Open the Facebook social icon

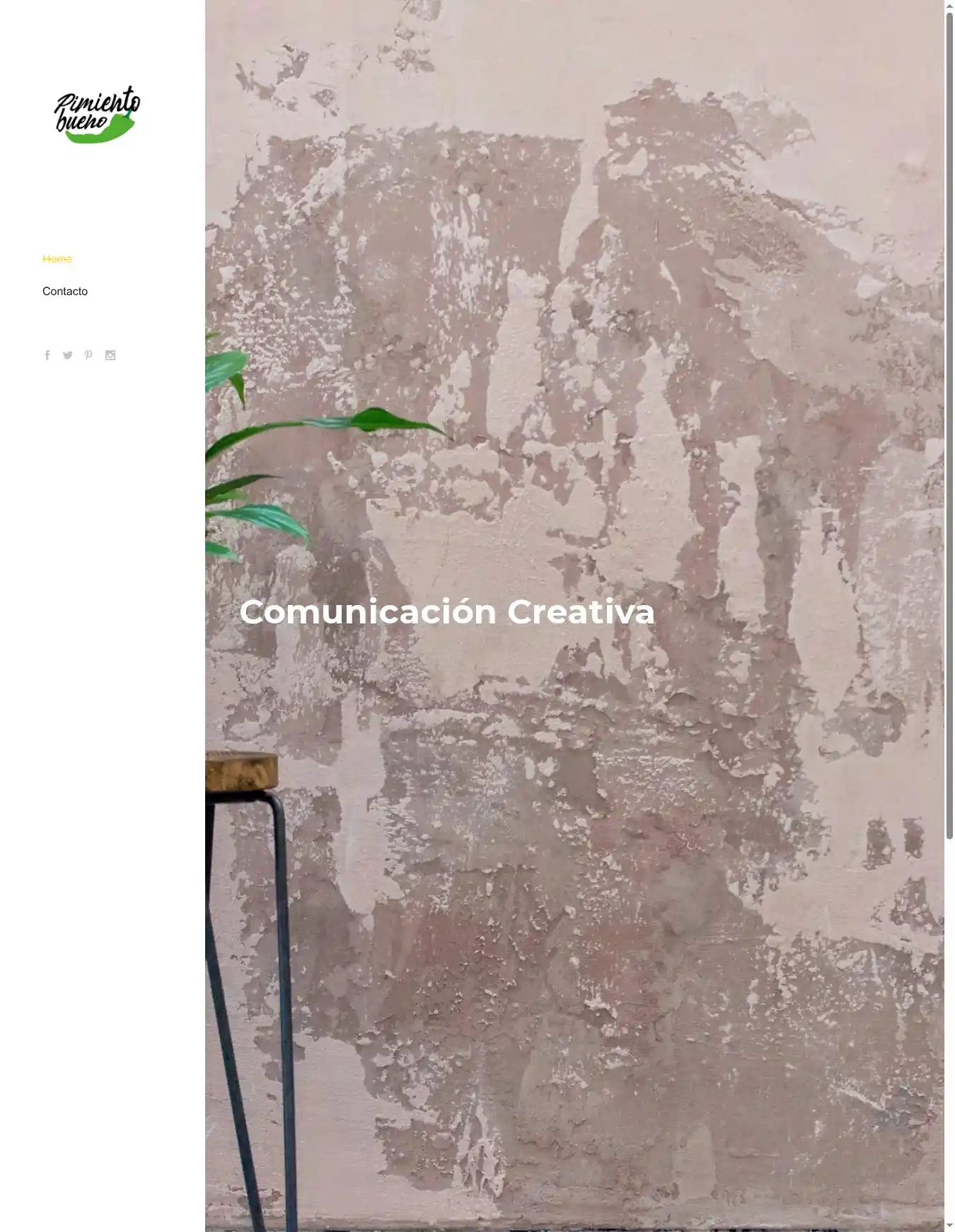tap(47, 355)
